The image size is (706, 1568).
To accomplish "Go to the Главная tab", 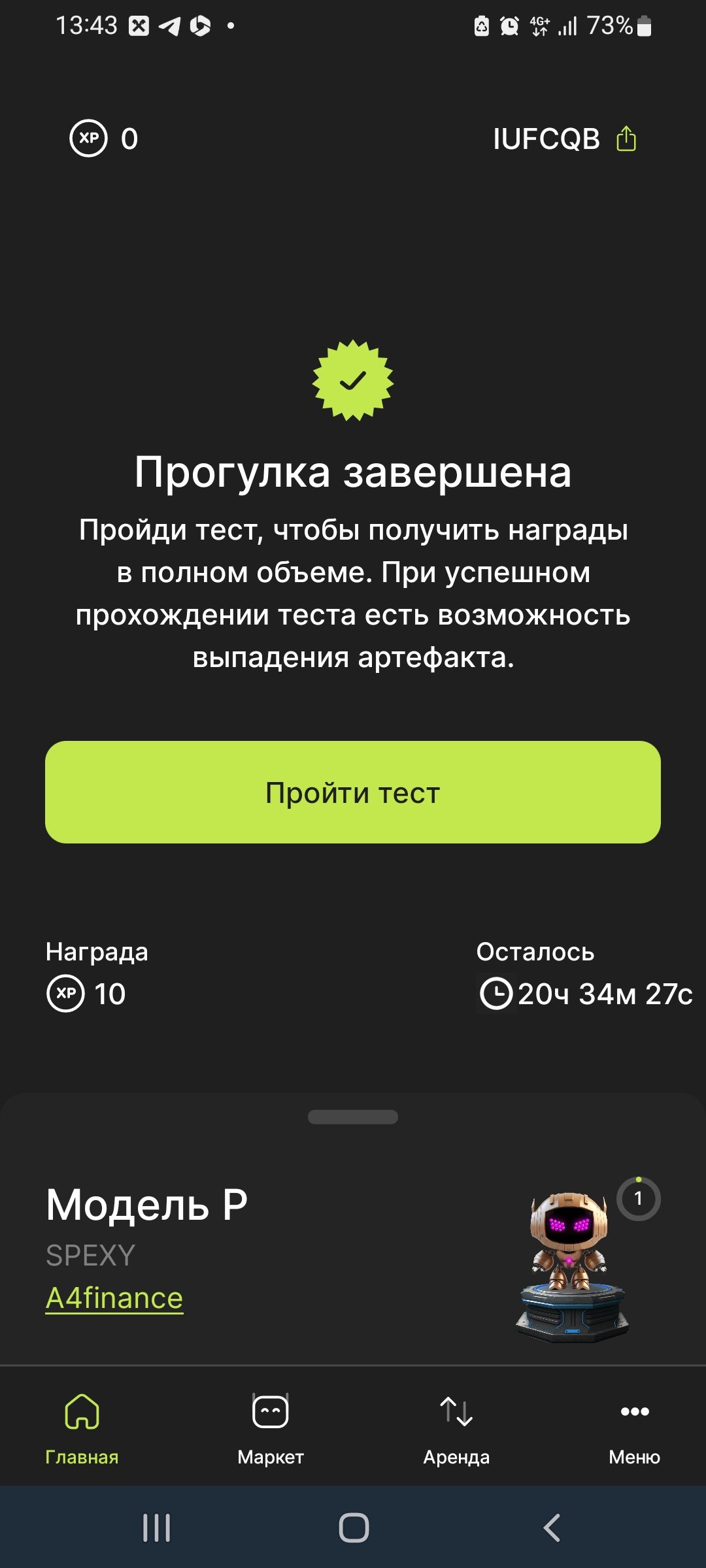I will (x=82, y=1428).
